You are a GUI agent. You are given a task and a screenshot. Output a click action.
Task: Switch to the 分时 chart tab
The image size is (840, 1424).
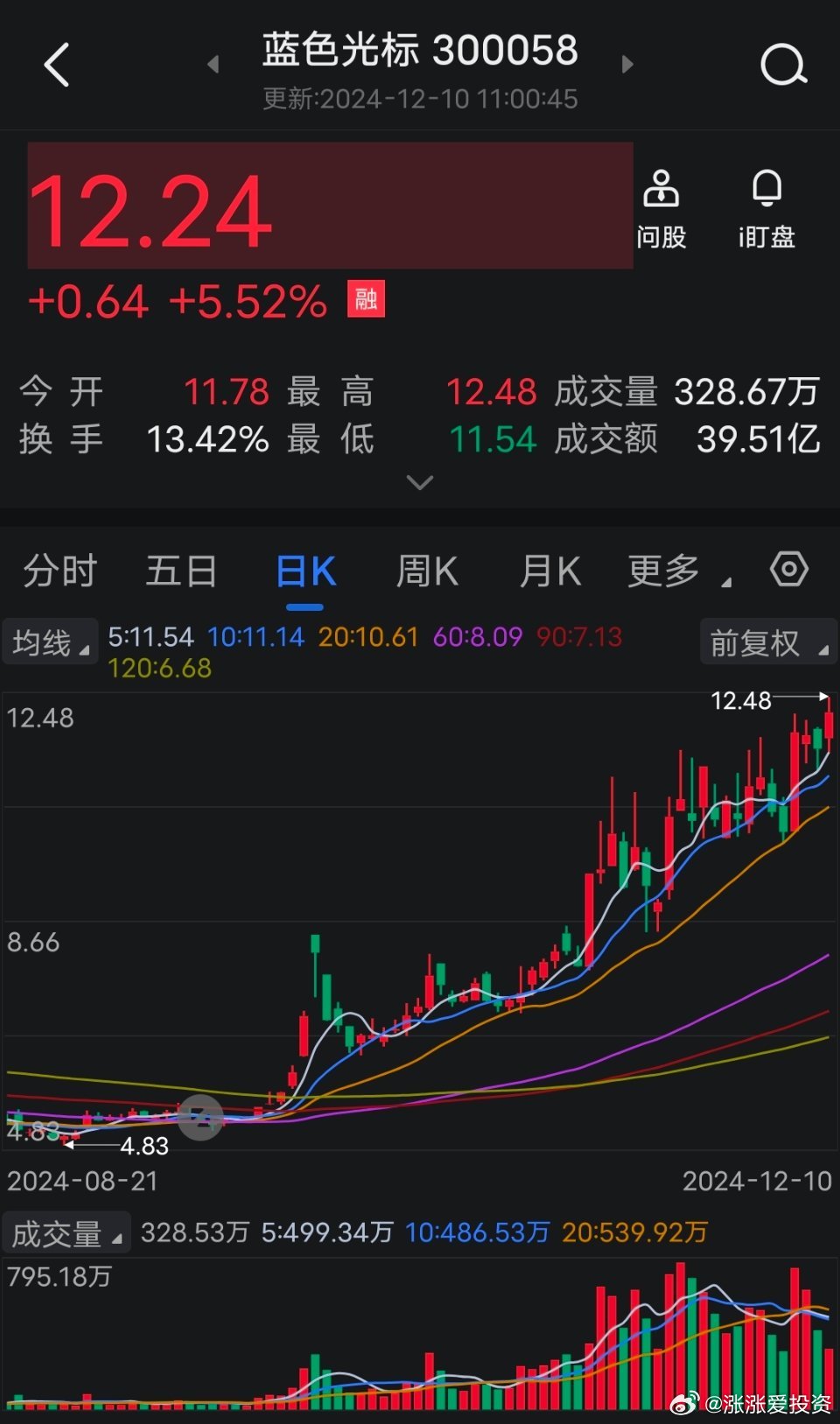[x=59, y=572]
